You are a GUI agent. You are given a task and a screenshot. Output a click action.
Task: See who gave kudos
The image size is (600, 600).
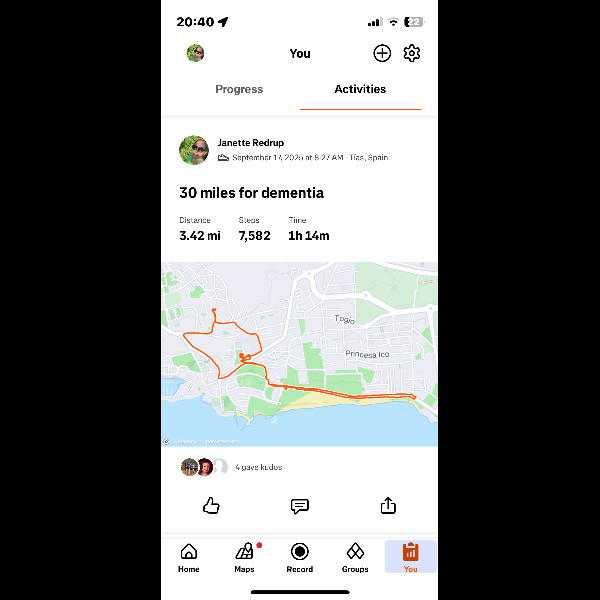(x=258, y=467)
